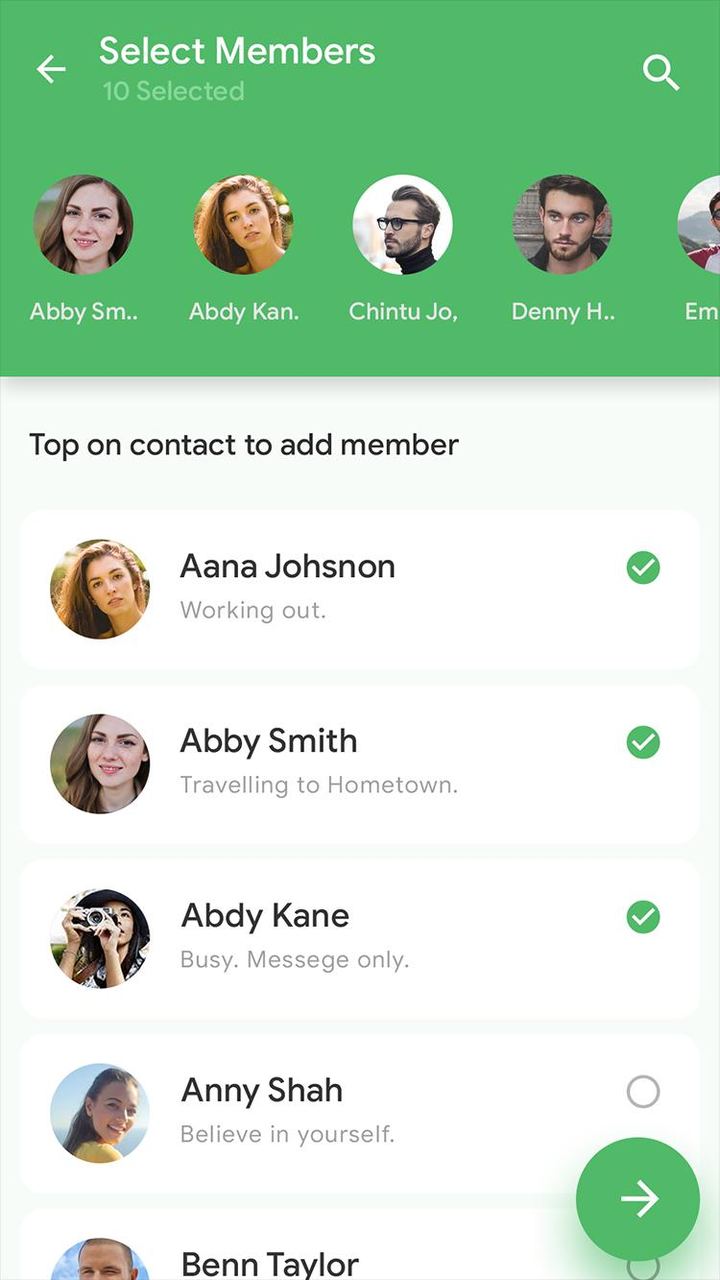
Task: Tap Chintu Jo, avatar in selected strip
Action: click(x=402, y=225)
